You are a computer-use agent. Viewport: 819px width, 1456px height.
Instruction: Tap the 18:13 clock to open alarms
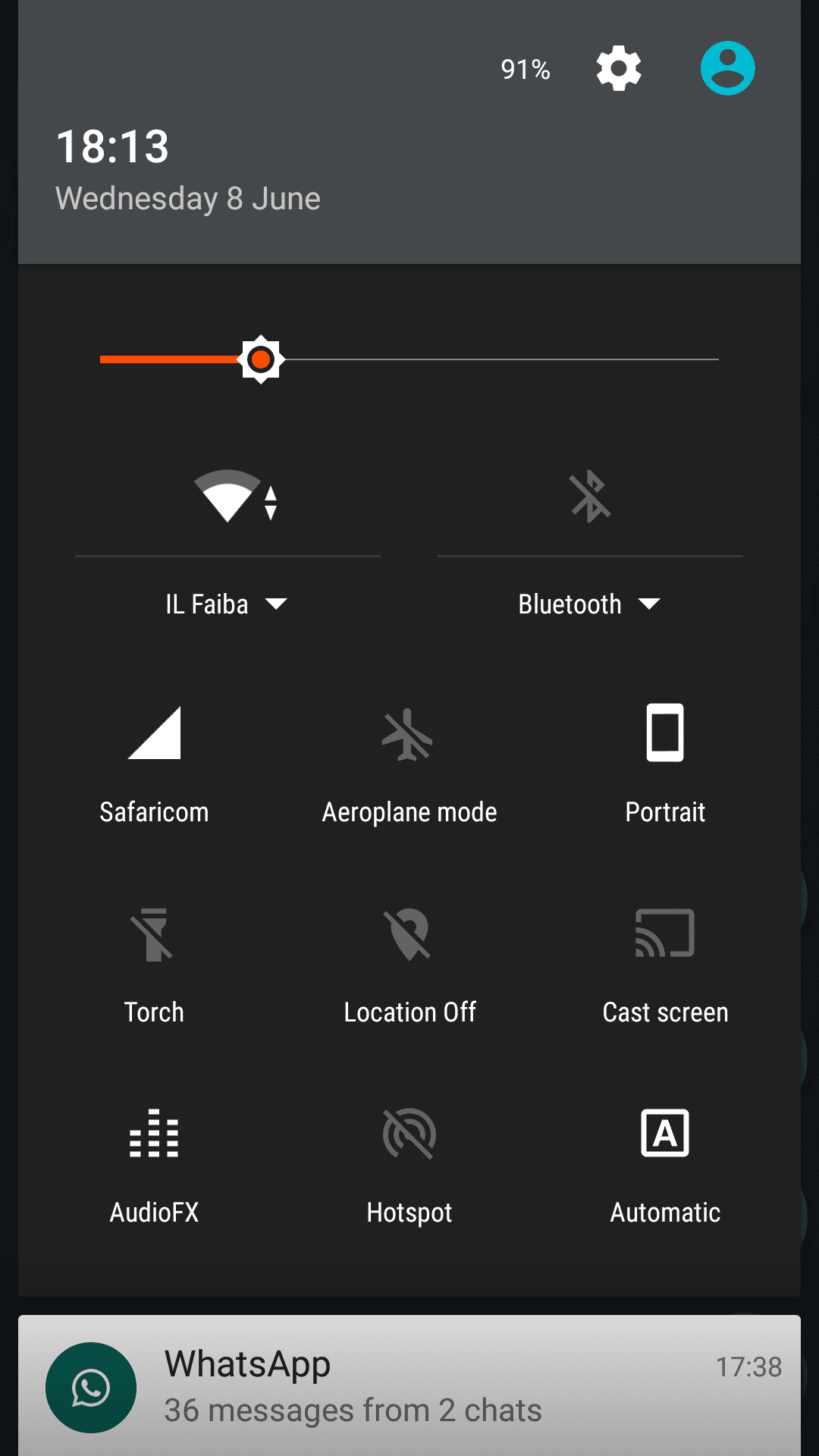[112, 146]
